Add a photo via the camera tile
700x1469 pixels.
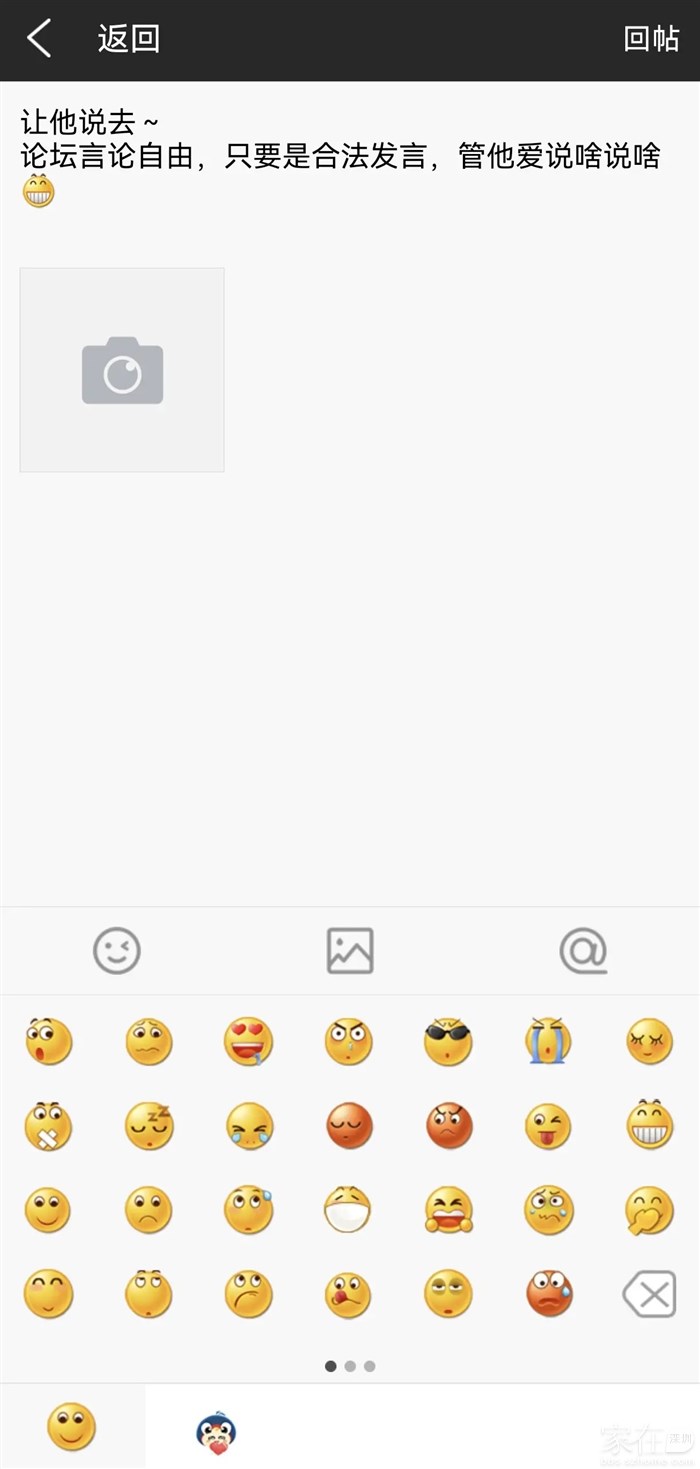pos(122,370)
